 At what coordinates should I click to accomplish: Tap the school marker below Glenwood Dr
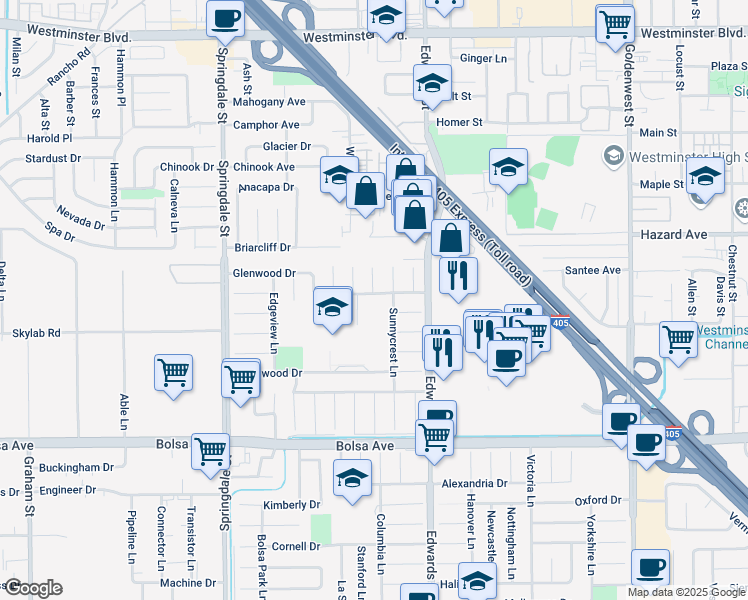click(x=333, y=305)
